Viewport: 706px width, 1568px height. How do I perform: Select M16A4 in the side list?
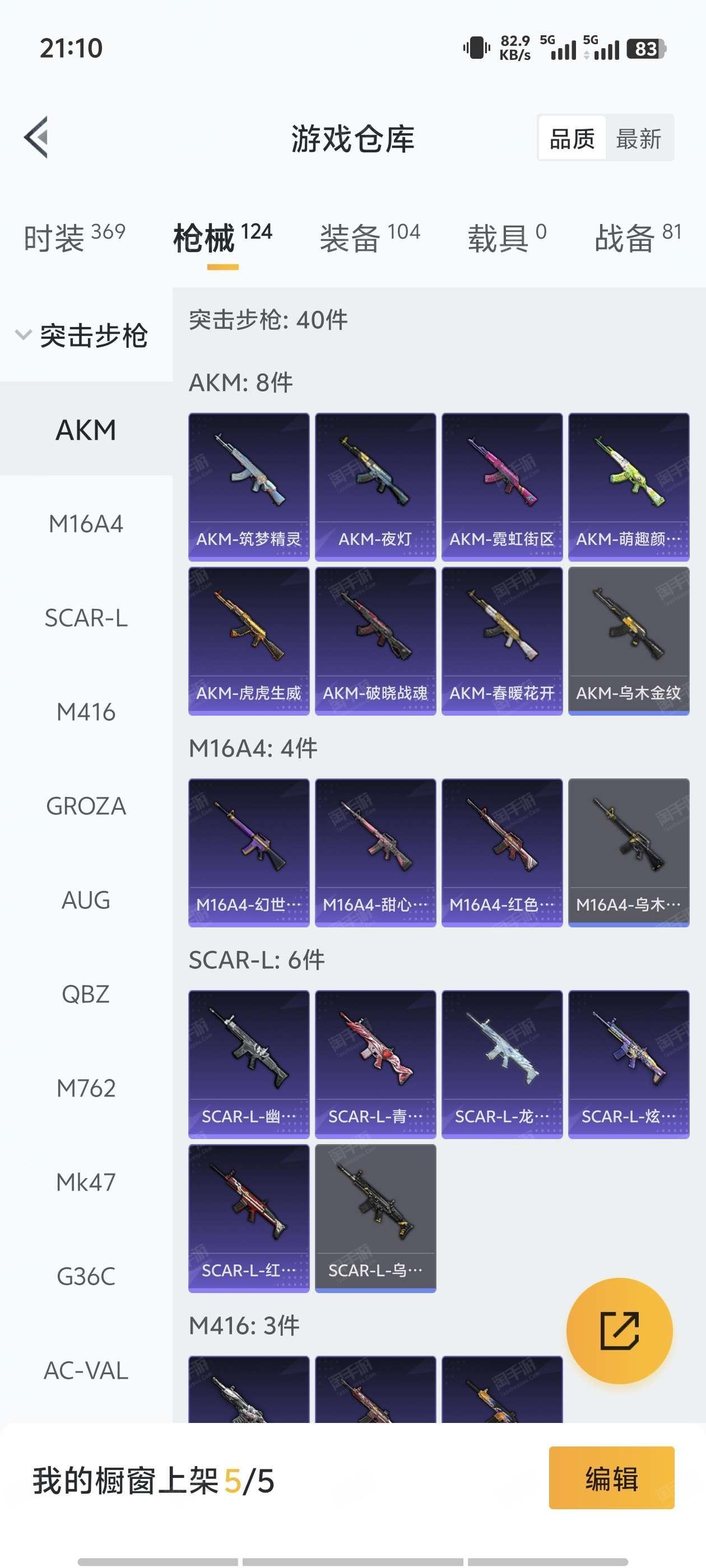click(x=86, y=524)
